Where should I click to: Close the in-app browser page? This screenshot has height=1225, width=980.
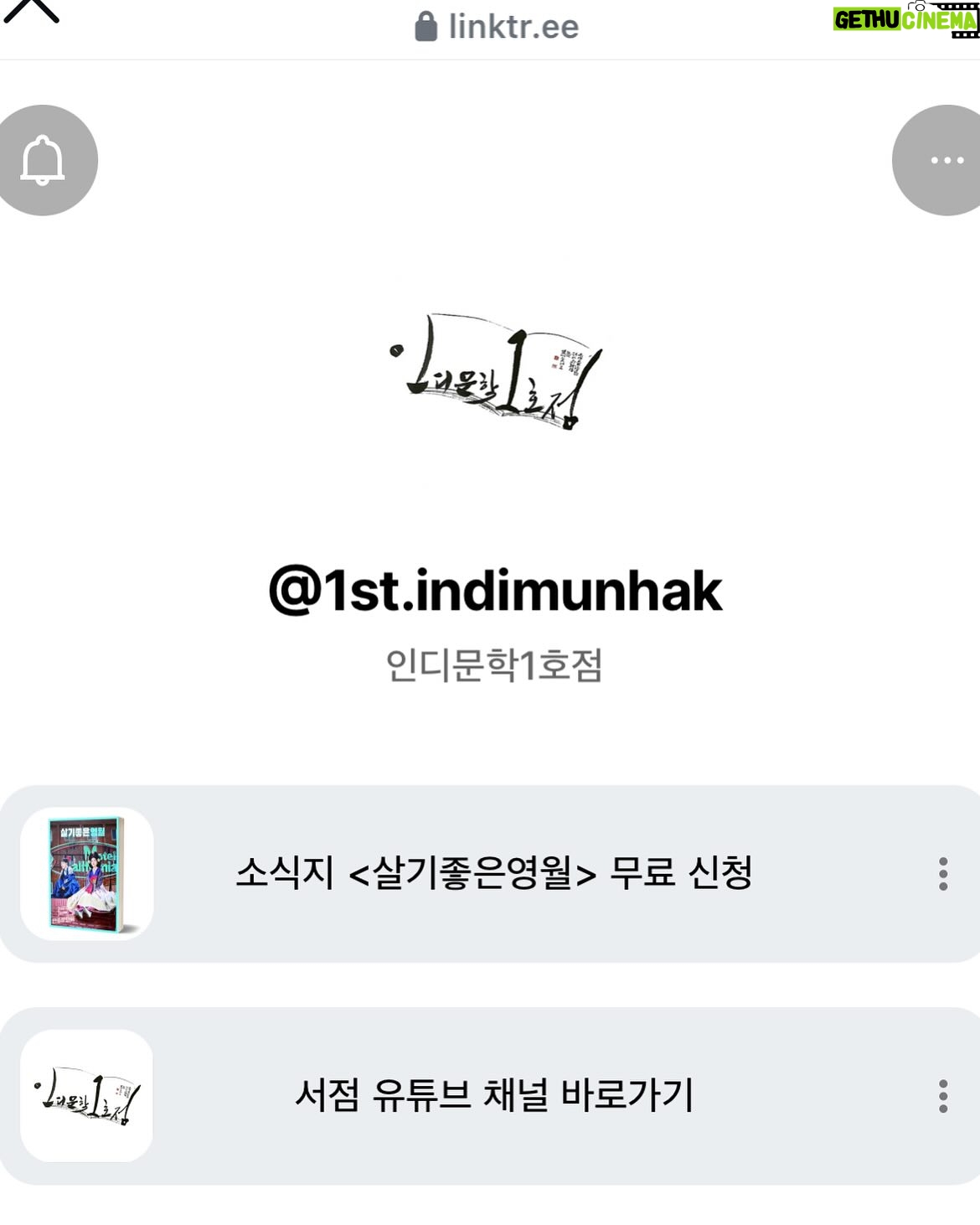31,11
